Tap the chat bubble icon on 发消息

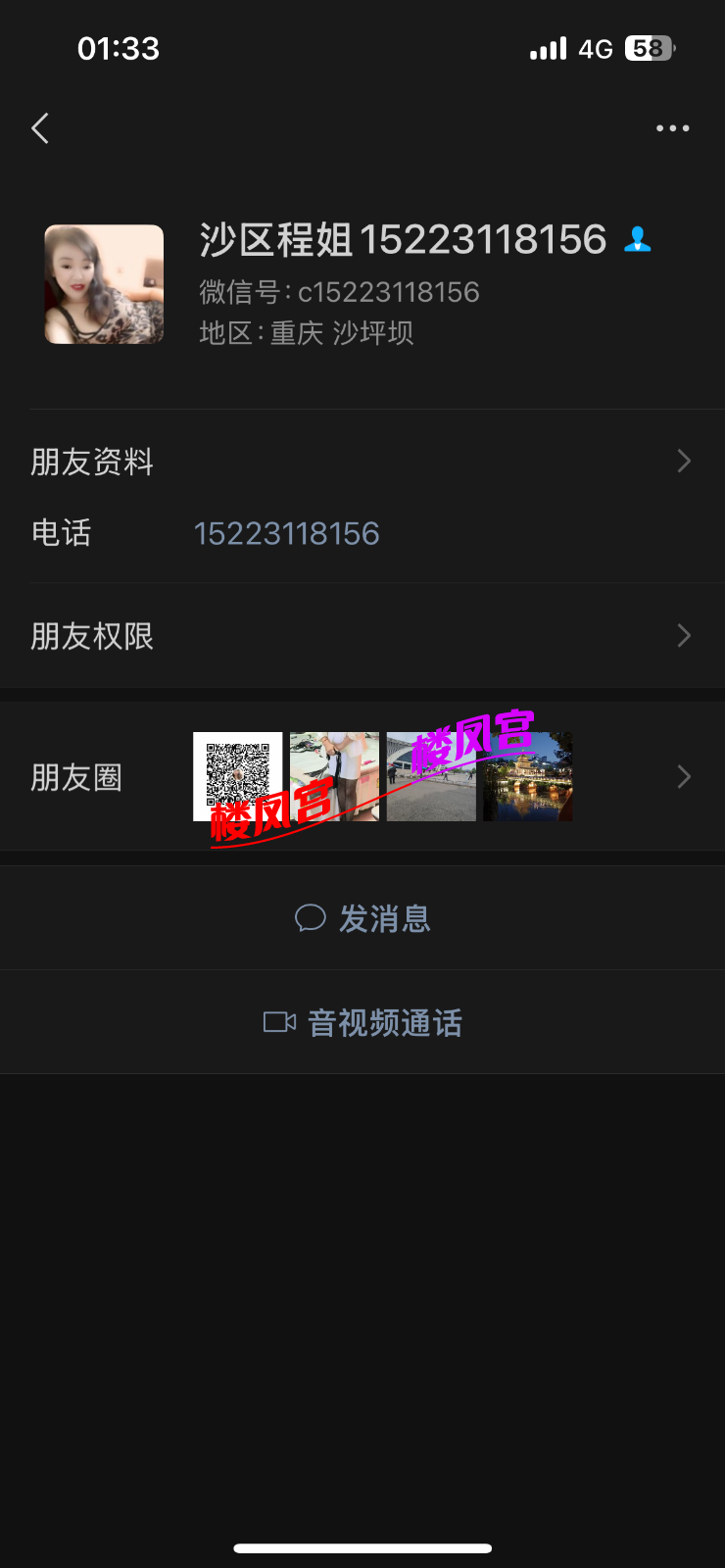311,917
